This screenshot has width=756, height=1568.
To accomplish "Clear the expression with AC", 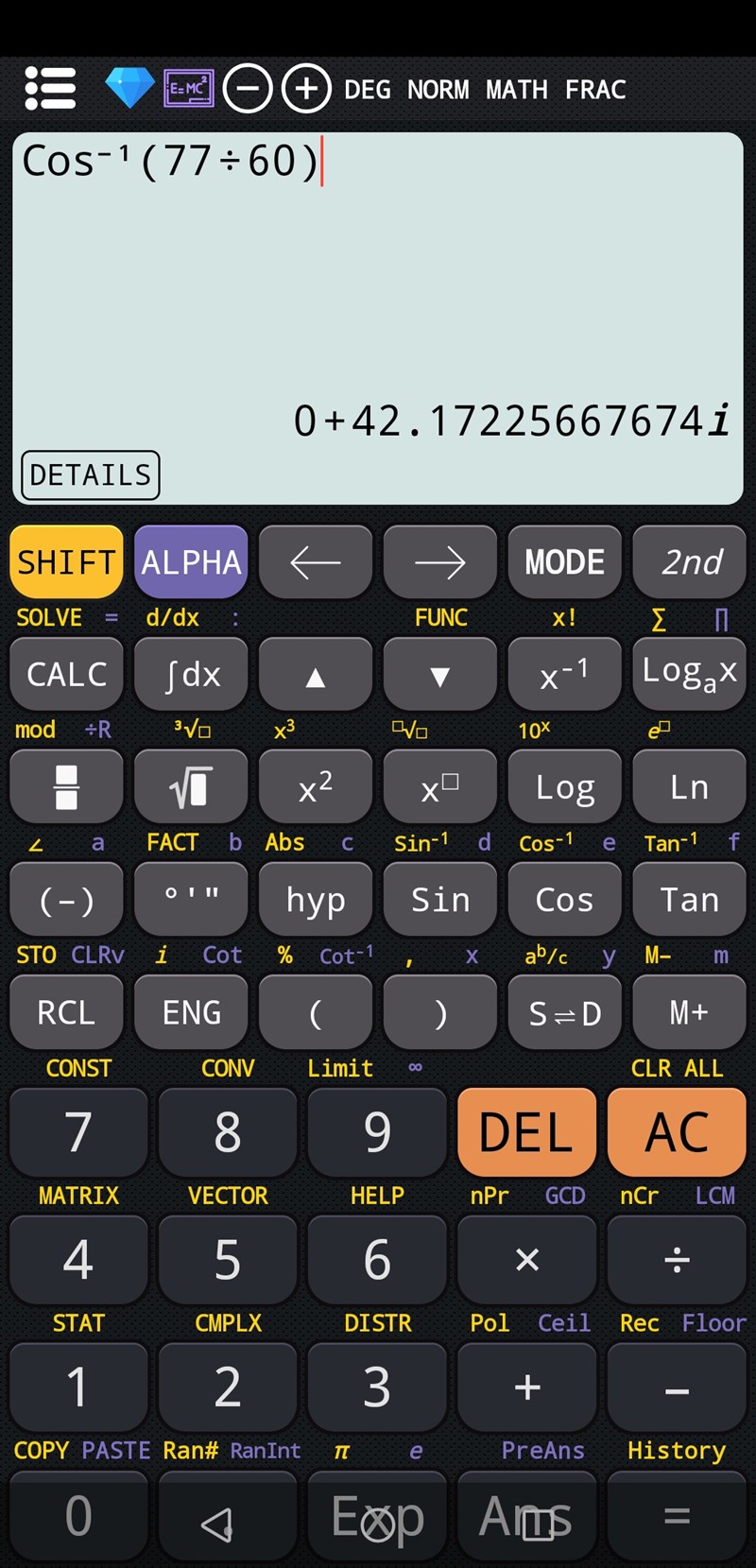I will point(677,1131).
